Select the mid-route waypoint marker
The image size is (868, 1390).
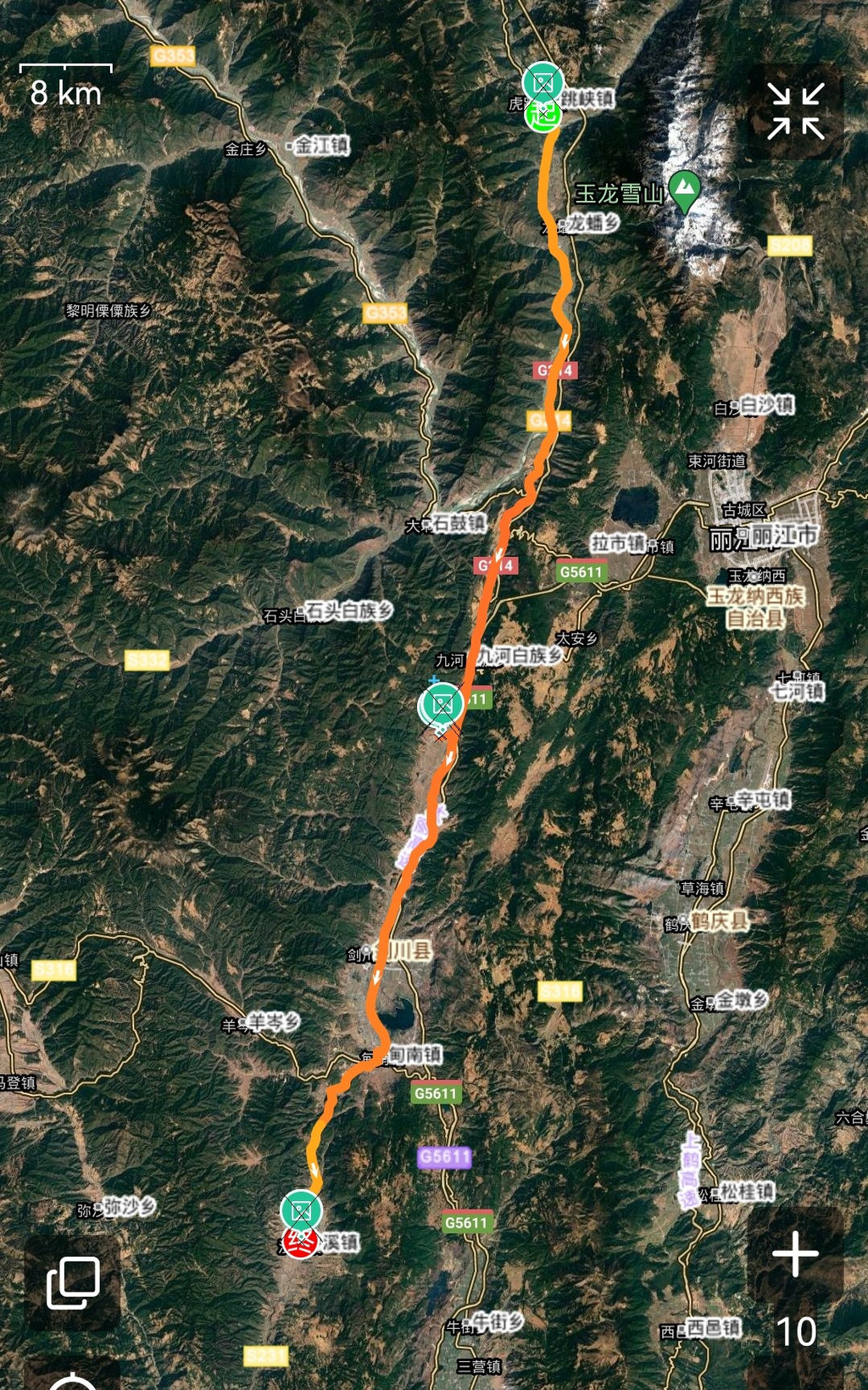[x=441, y=705]
